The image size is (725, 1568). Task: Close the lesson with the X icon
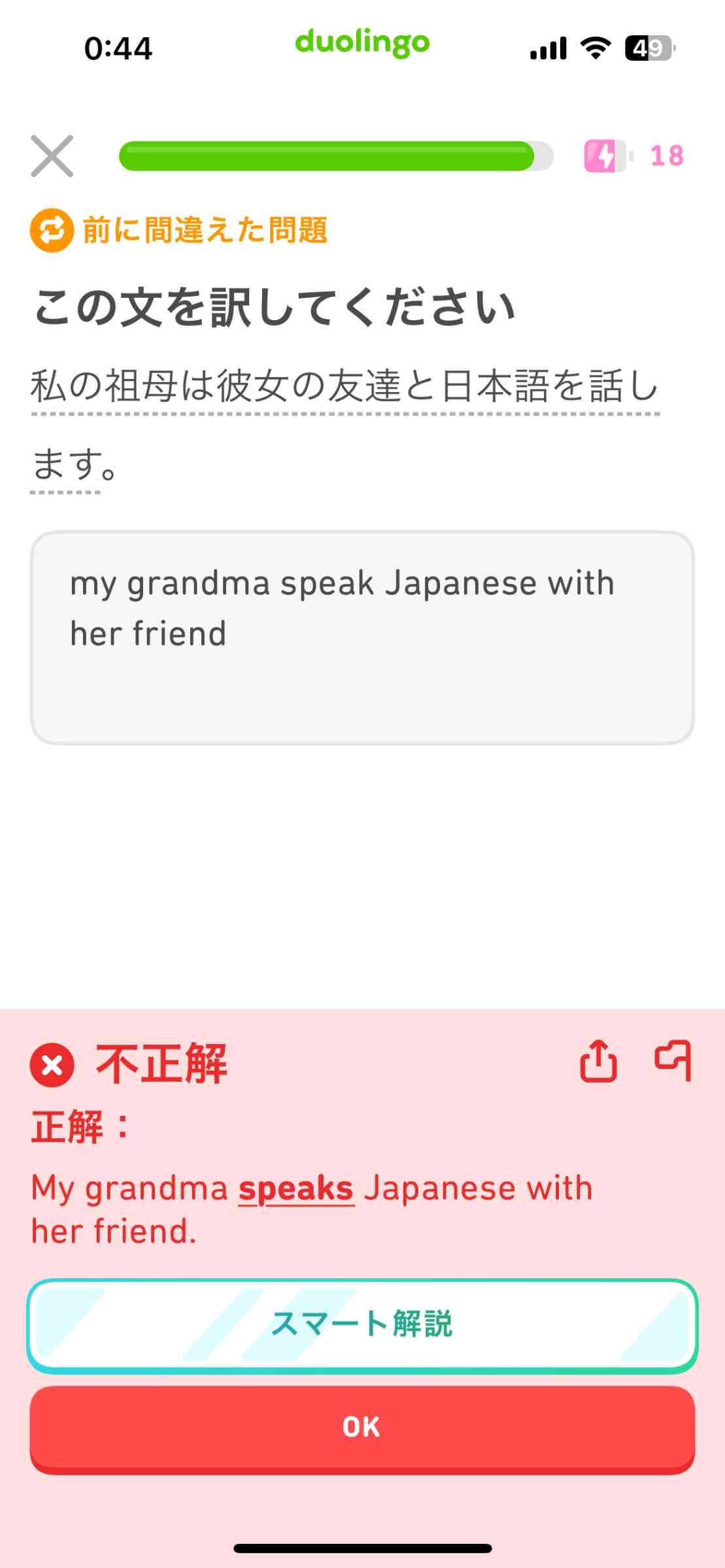[52, 156]
